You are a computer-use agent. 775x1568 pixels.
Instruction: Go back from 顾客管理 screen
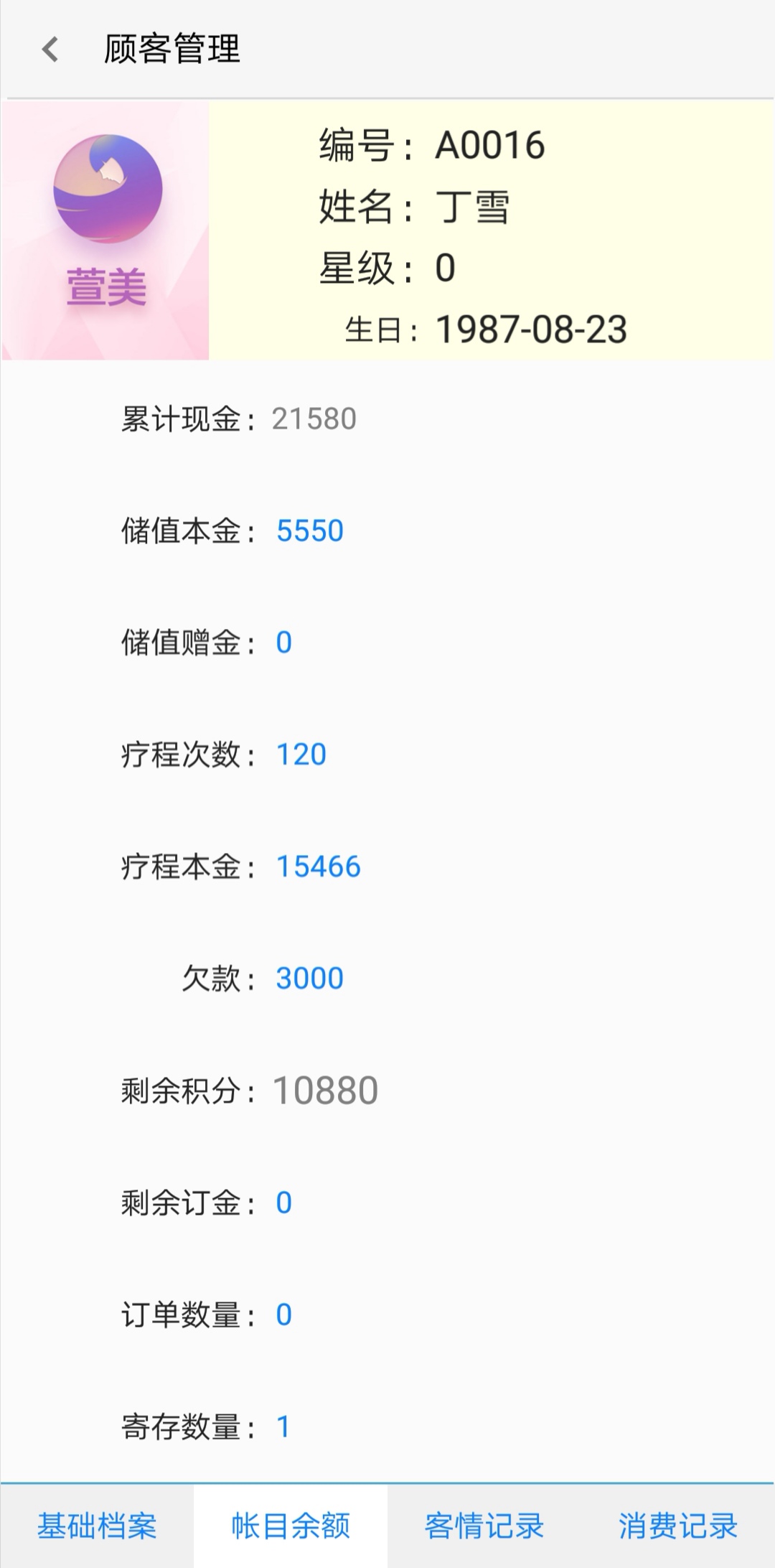click(x=50, y=50)
